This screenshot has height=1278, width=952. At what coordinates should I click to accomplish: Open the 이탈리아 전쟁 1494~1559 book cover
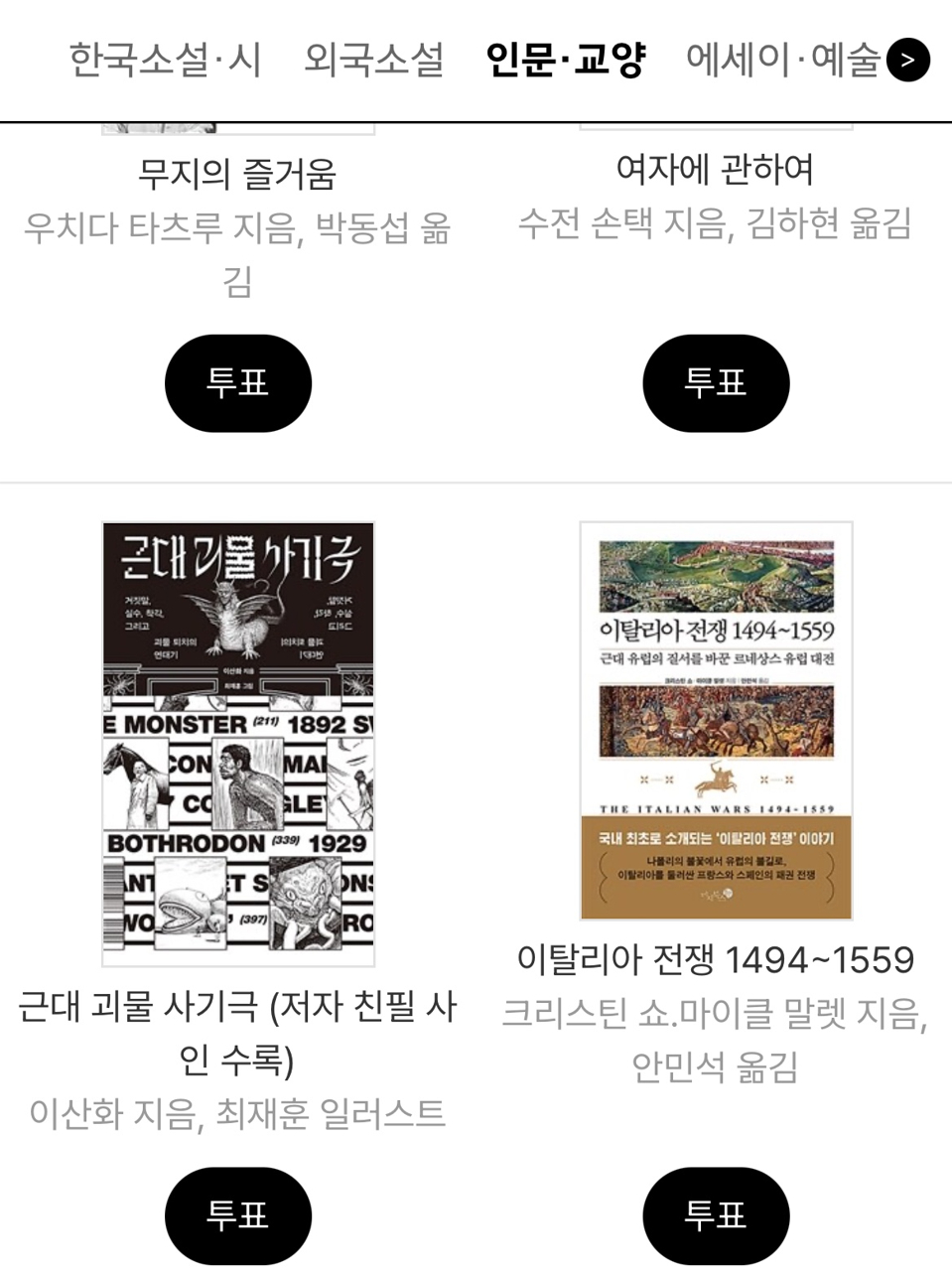(716, 720)
